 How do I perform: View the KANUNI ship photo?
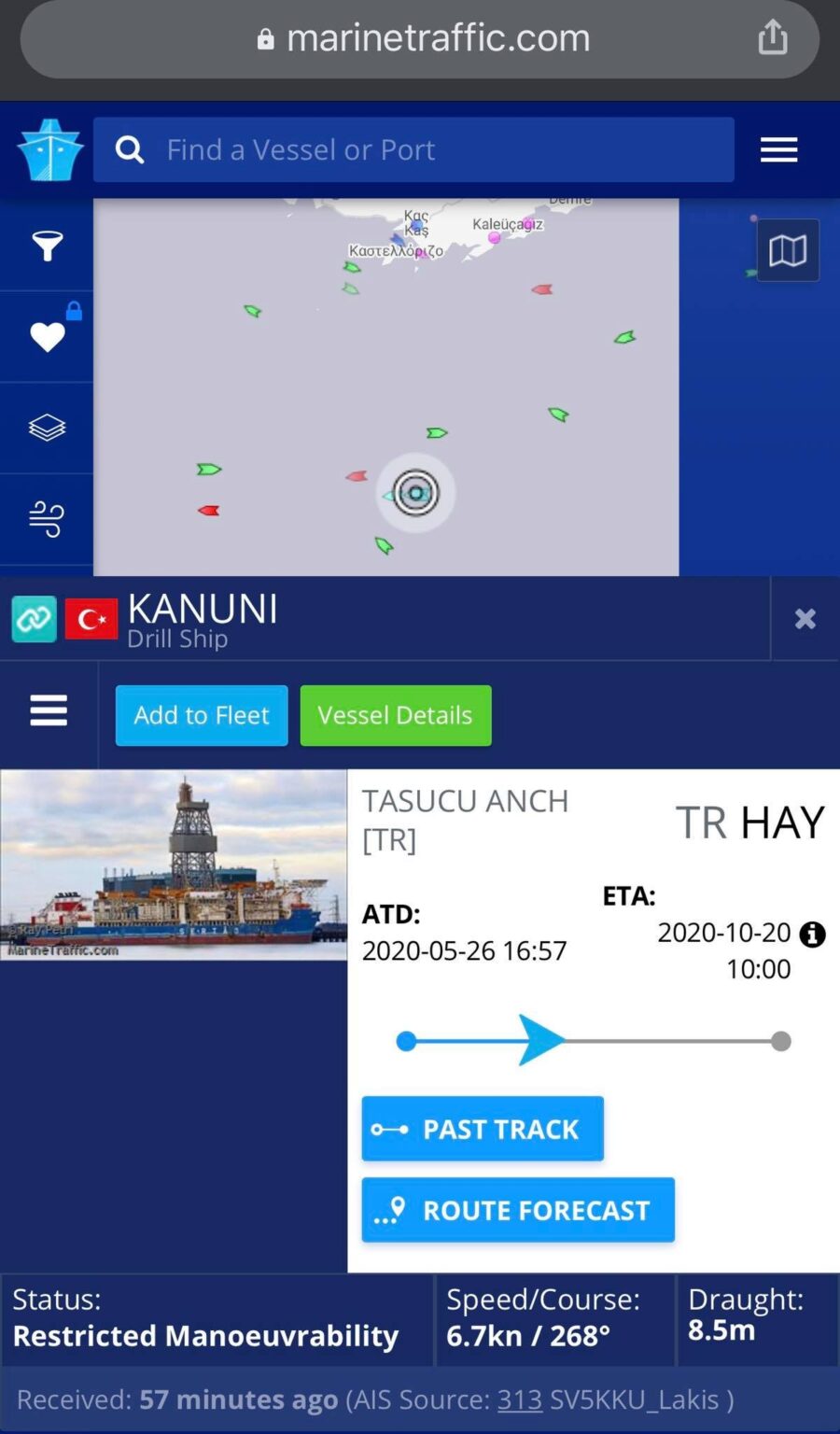(174, 865)
